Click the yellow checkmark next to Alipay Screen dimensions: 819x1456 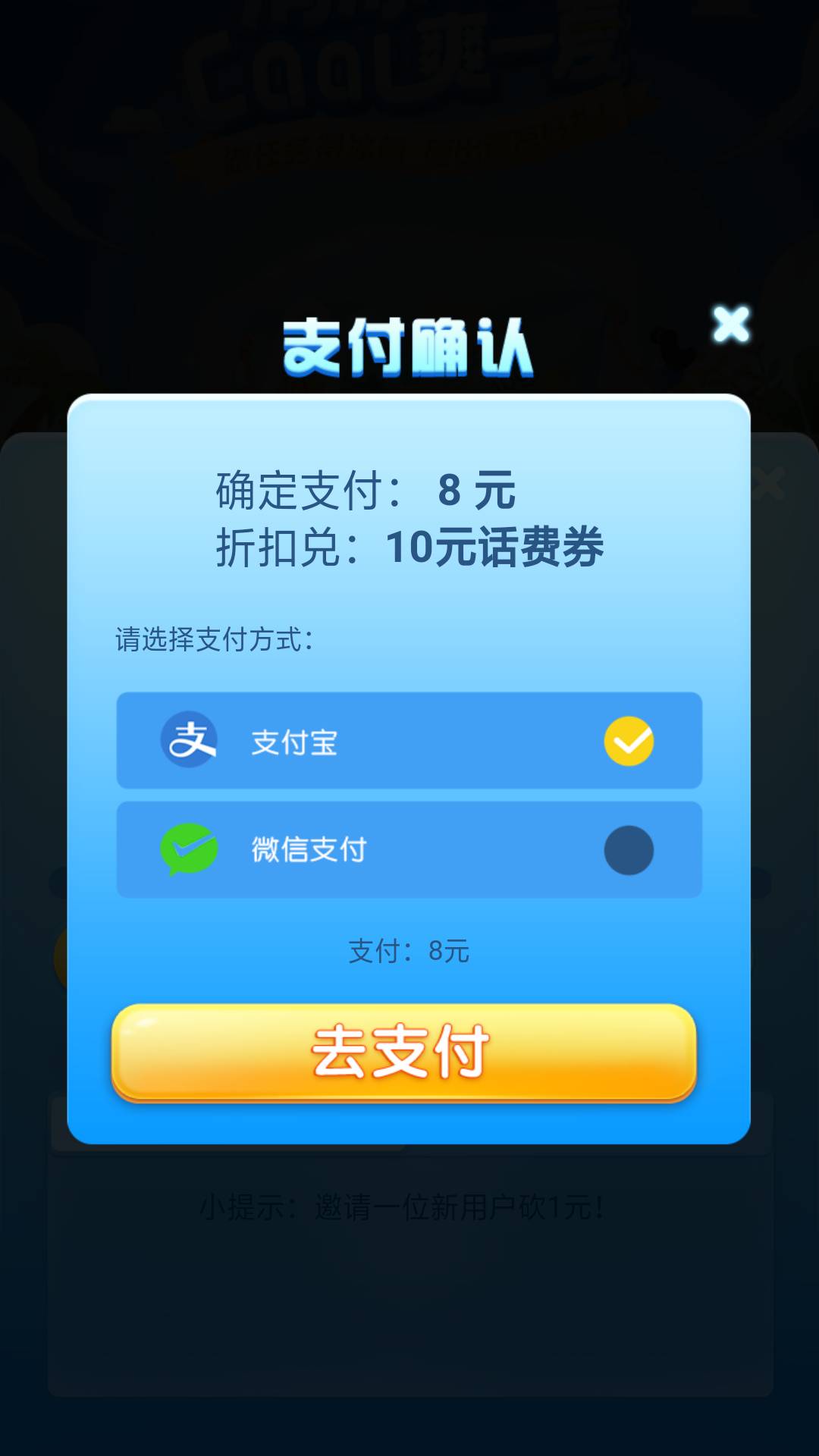pos(629,742)
